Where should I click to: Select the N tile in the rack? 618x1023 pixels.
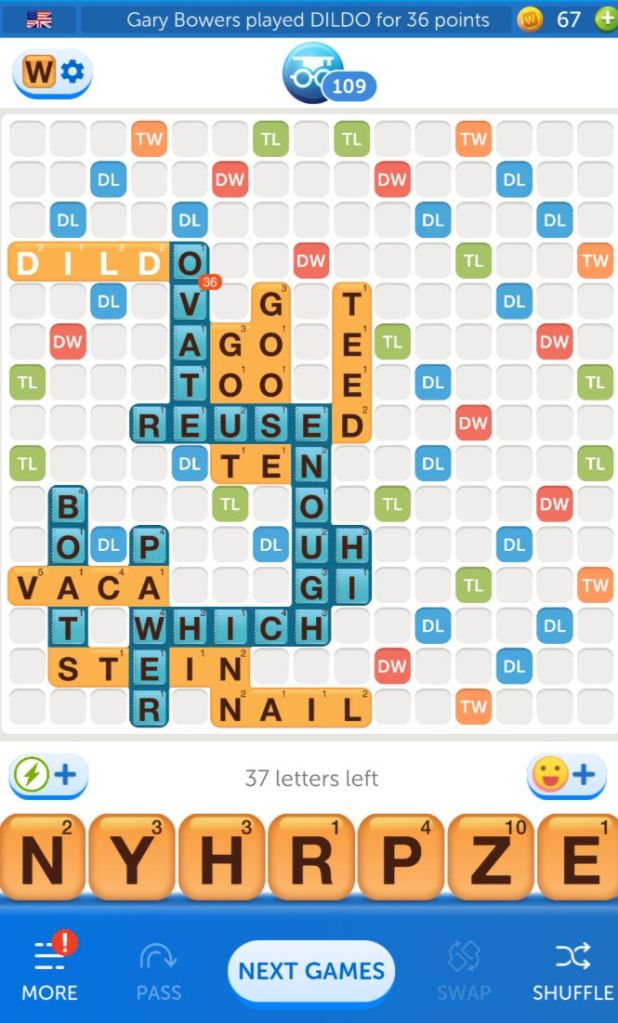coord(43,857)
